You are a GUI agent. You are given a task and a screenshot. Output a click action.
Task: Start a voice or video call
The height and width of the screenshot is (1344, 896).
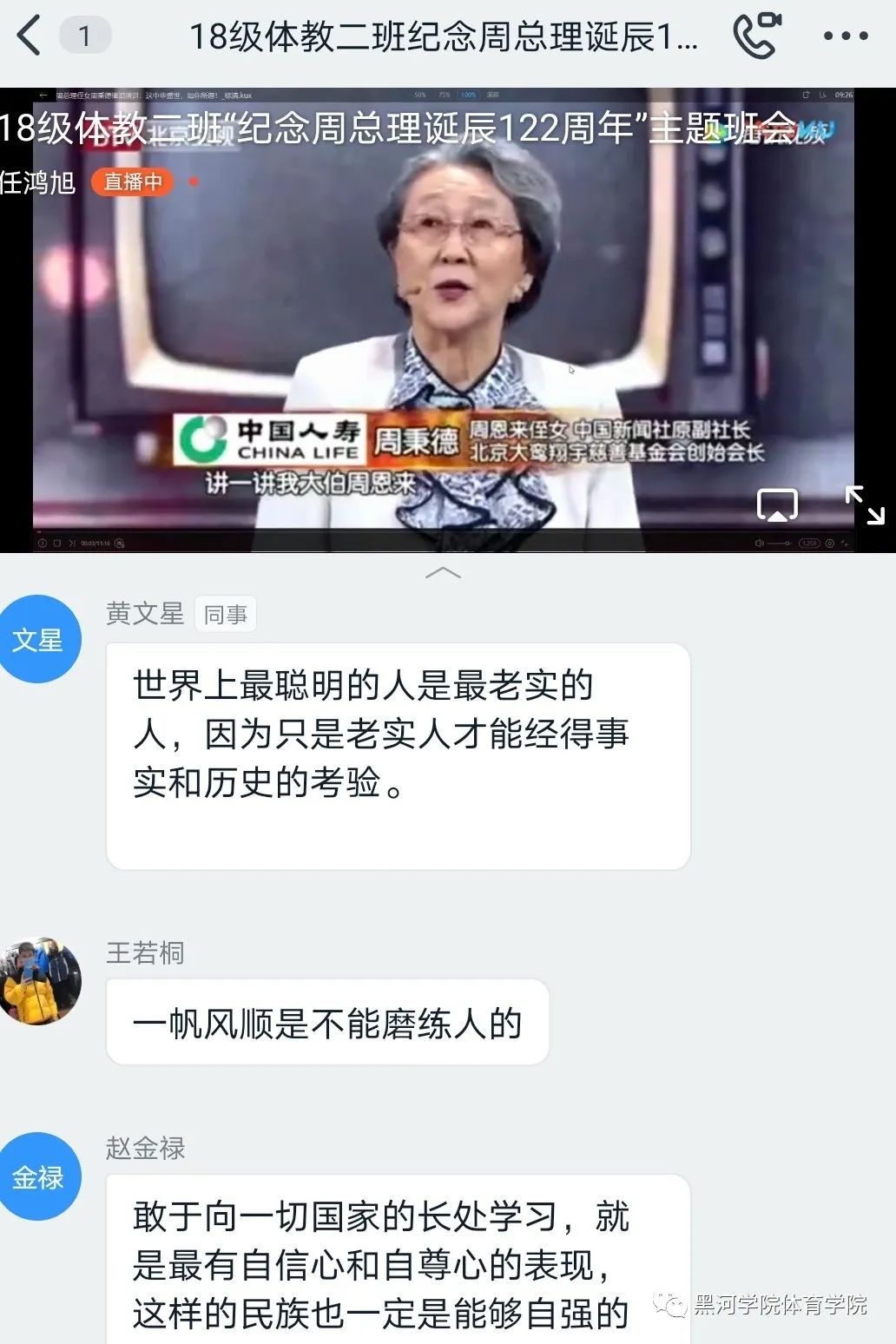tap(755, 36)
